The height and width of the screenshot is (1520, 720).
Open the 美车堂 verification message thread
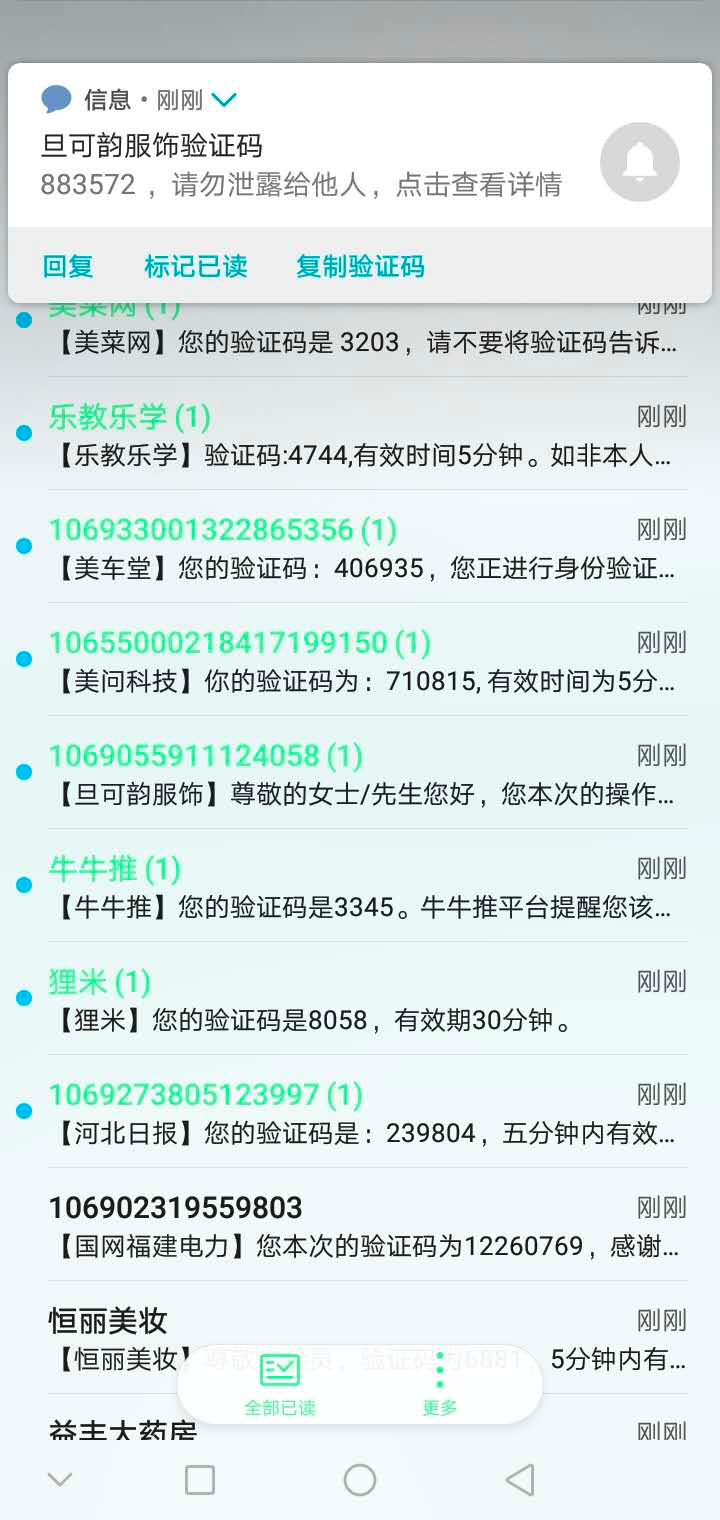click(360, 548)
